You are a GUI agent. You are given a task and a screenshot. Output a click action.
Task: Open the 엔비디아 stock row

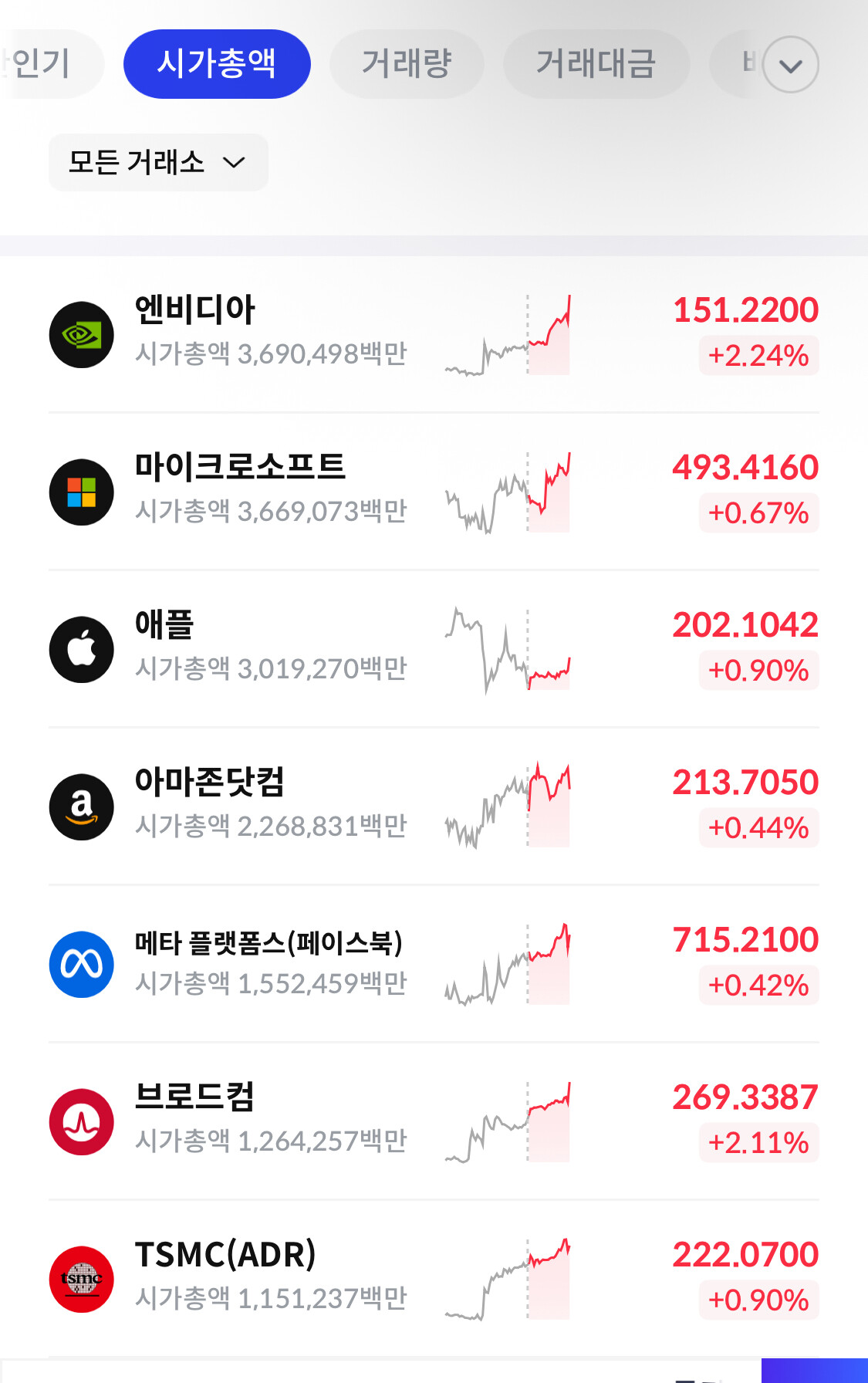click(x=434, y=334)
